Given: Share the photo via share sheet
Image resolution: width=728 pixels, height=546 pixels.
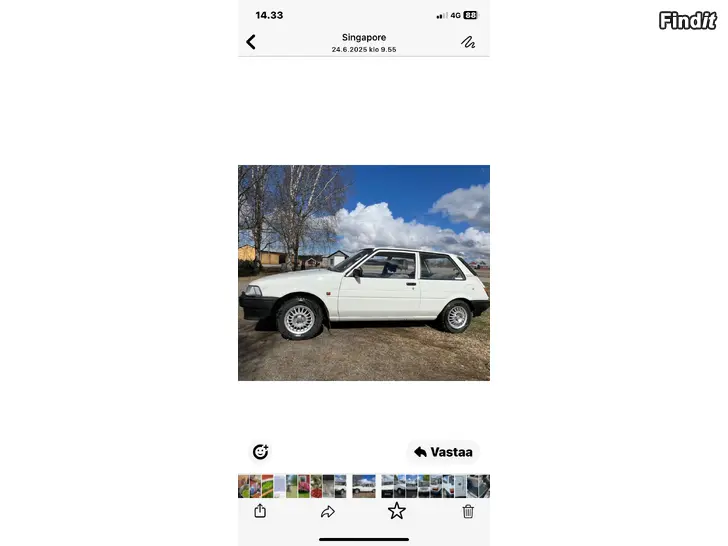Looking at the screenshot, I should pos(260,511).
